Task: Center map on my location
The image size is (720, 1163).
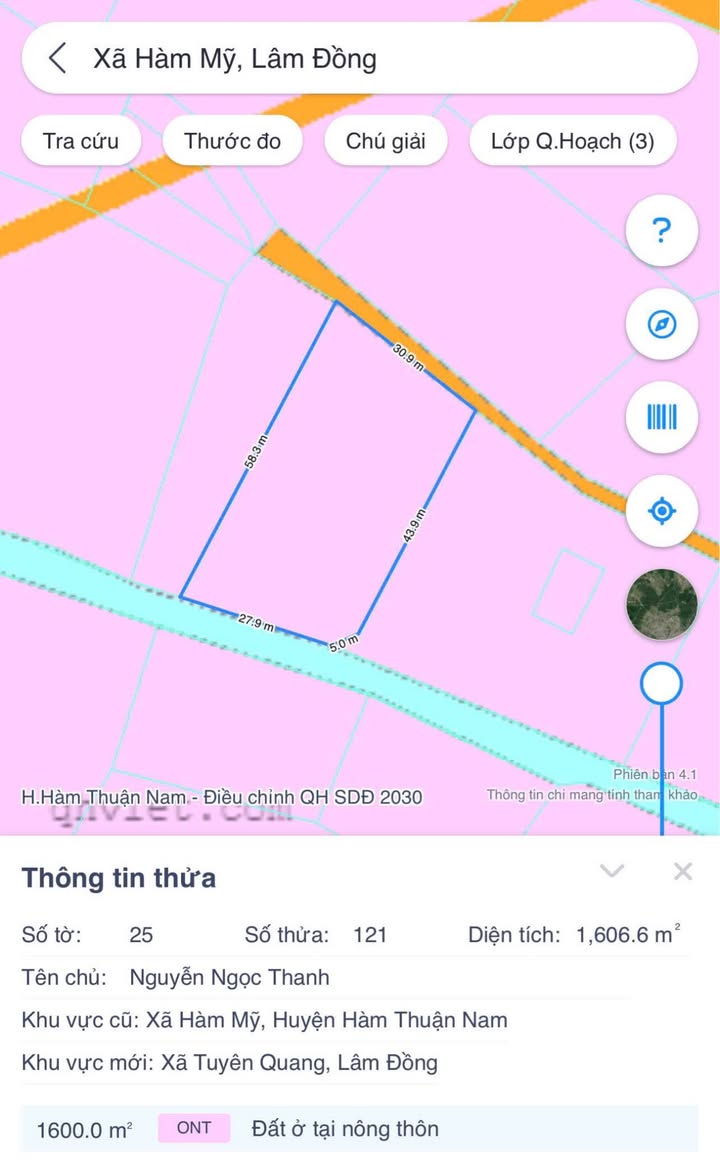Action: point(661,511)
